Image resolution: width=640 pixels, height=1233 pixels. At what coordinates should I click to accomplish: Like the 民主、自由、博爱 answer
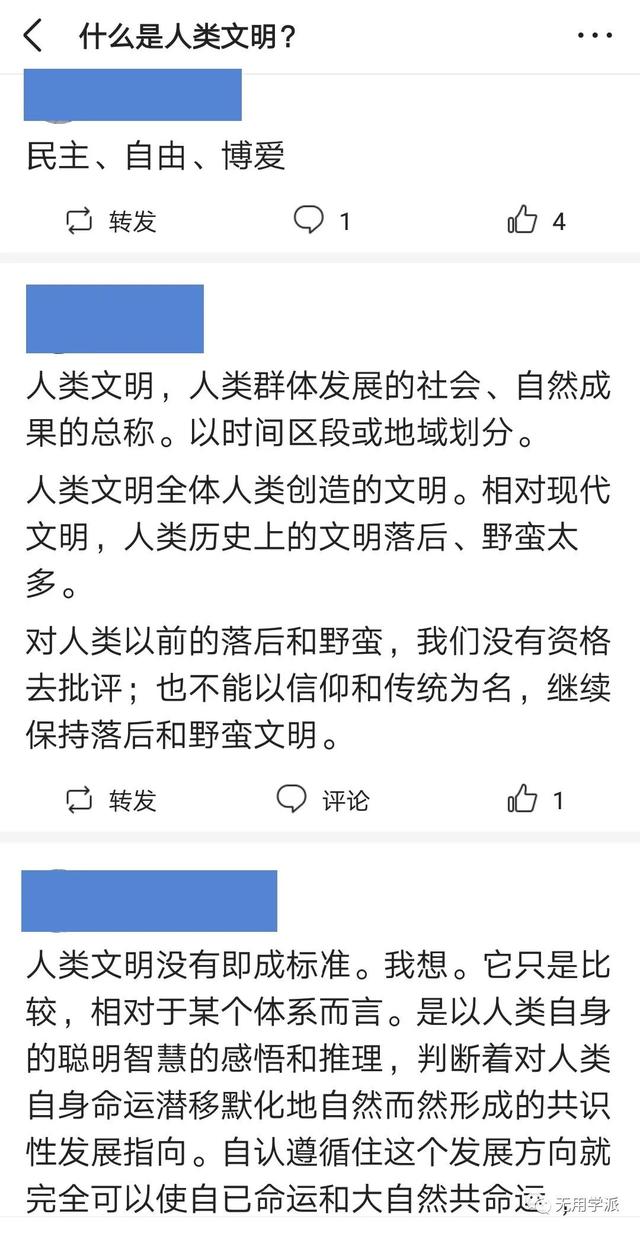click(536, 221)
